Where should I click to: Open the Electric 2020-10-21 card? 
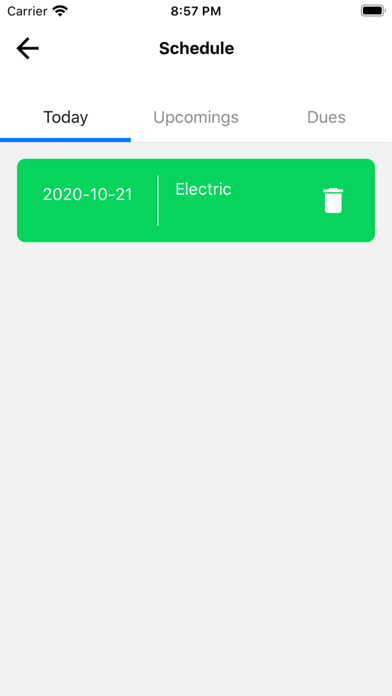196,200
